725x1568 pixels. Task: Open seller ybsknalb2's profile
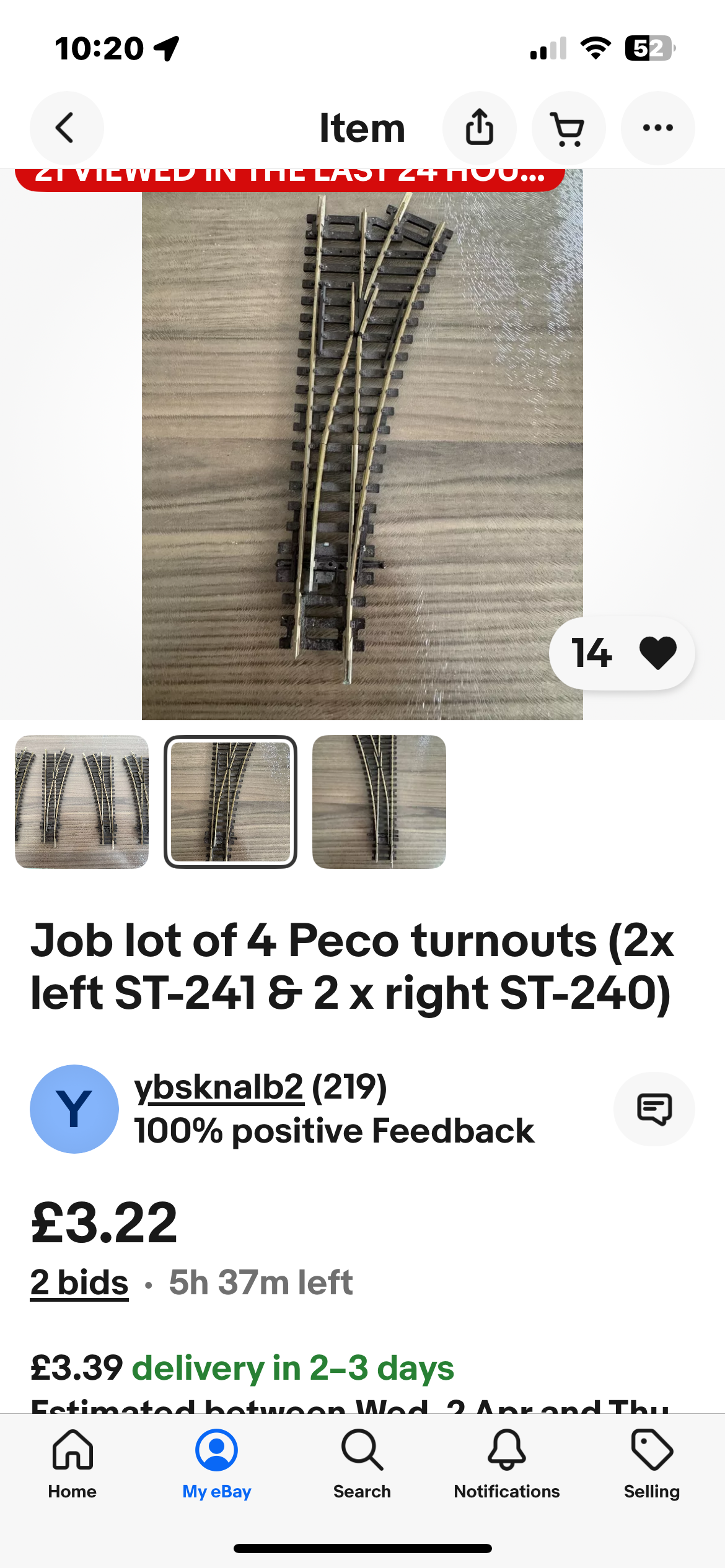pyautogui.click(x=219, y=1087)
